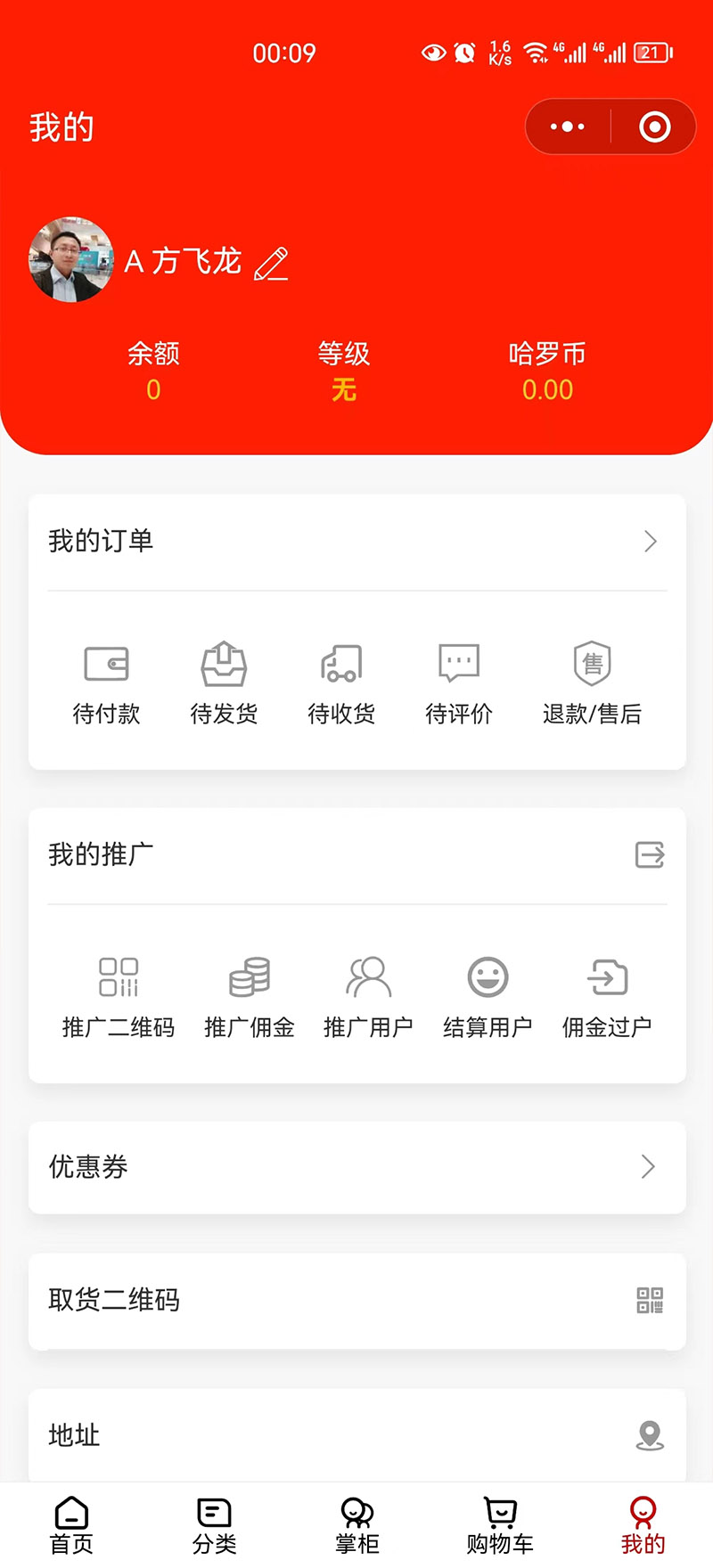View 待付款 pending payment orders
The height and width of the screenshot is (1568, 713).
coord(106,682)
